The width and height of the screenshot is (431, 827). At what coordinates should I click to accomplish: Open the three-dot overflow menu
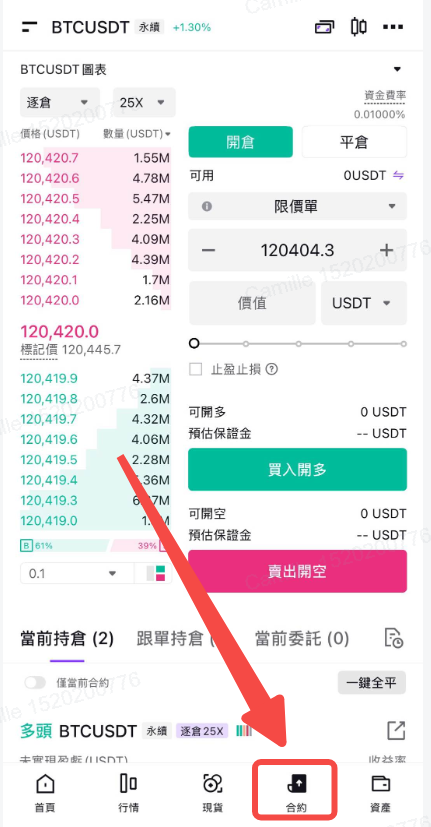(393, 27)
